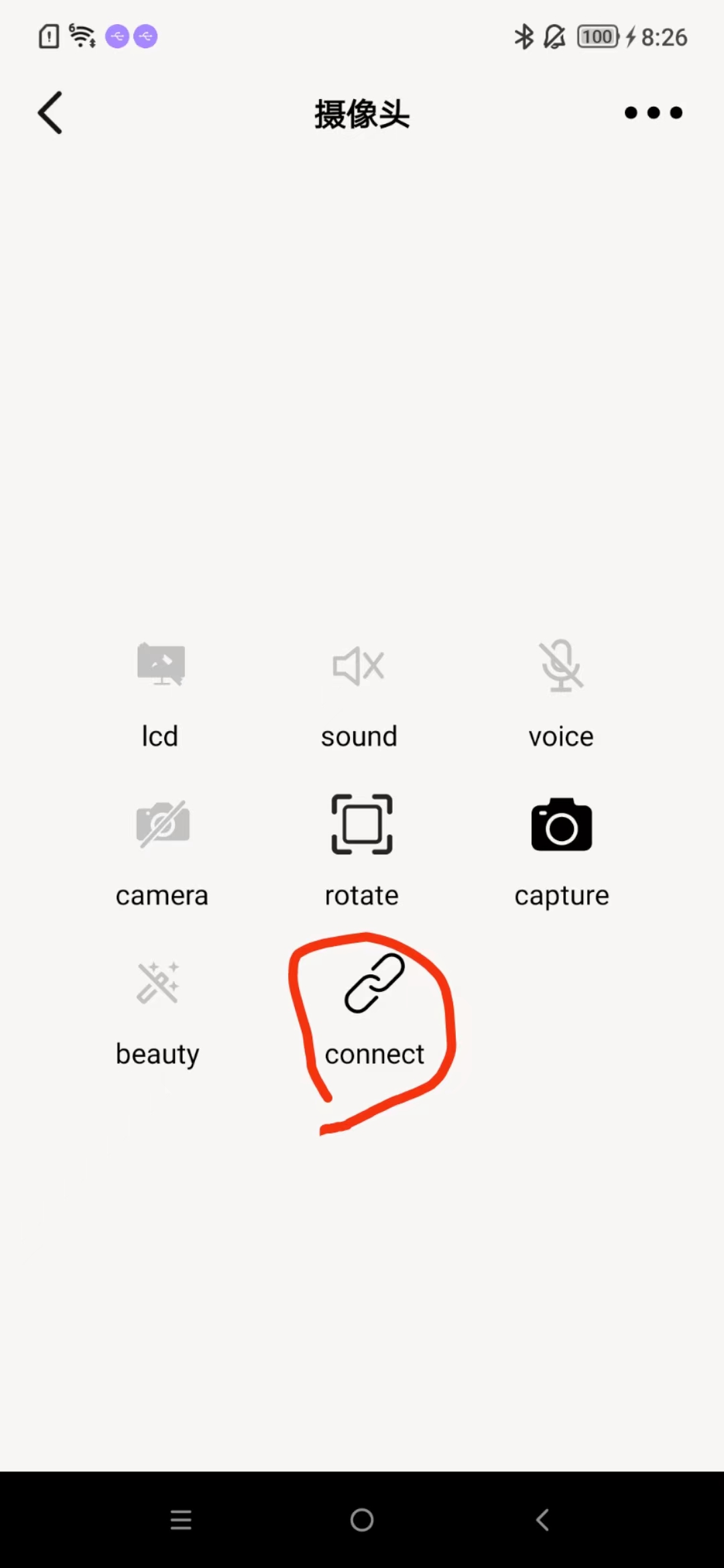
Task: Go to the system home screen
Action: tap(362, 1520)
